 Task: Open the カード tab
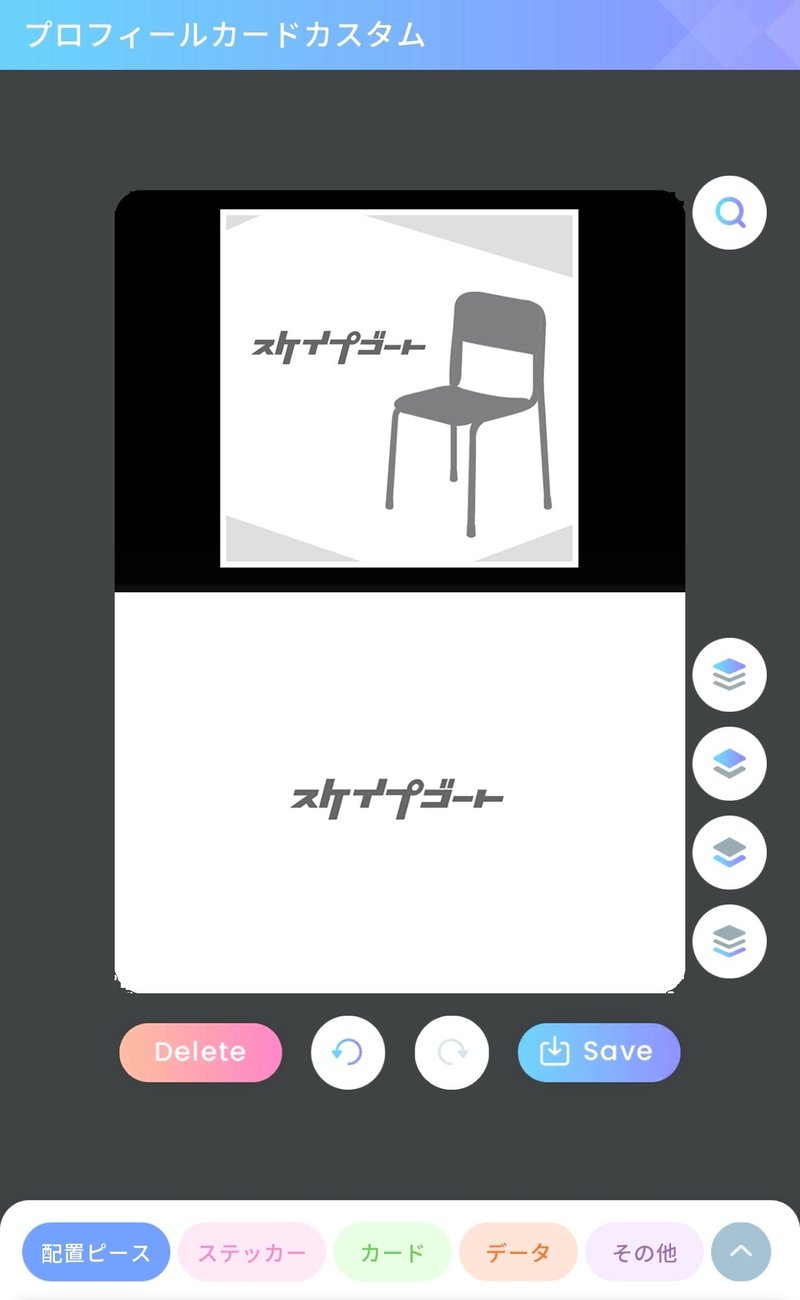(x=392, y=1252)
